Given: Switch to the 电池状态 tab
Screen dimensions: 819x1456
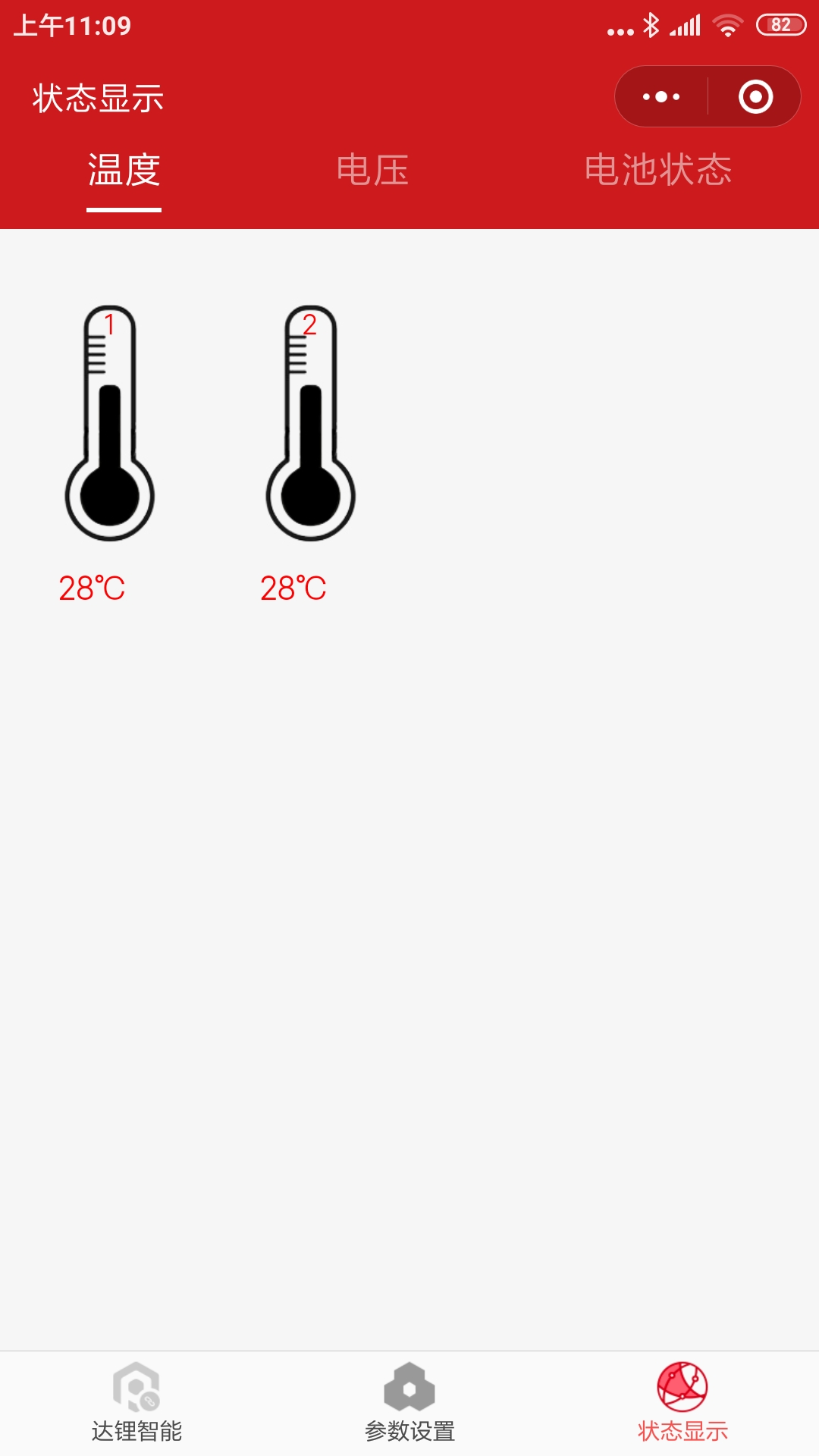Looking at the screenshot, I should 657,170.
